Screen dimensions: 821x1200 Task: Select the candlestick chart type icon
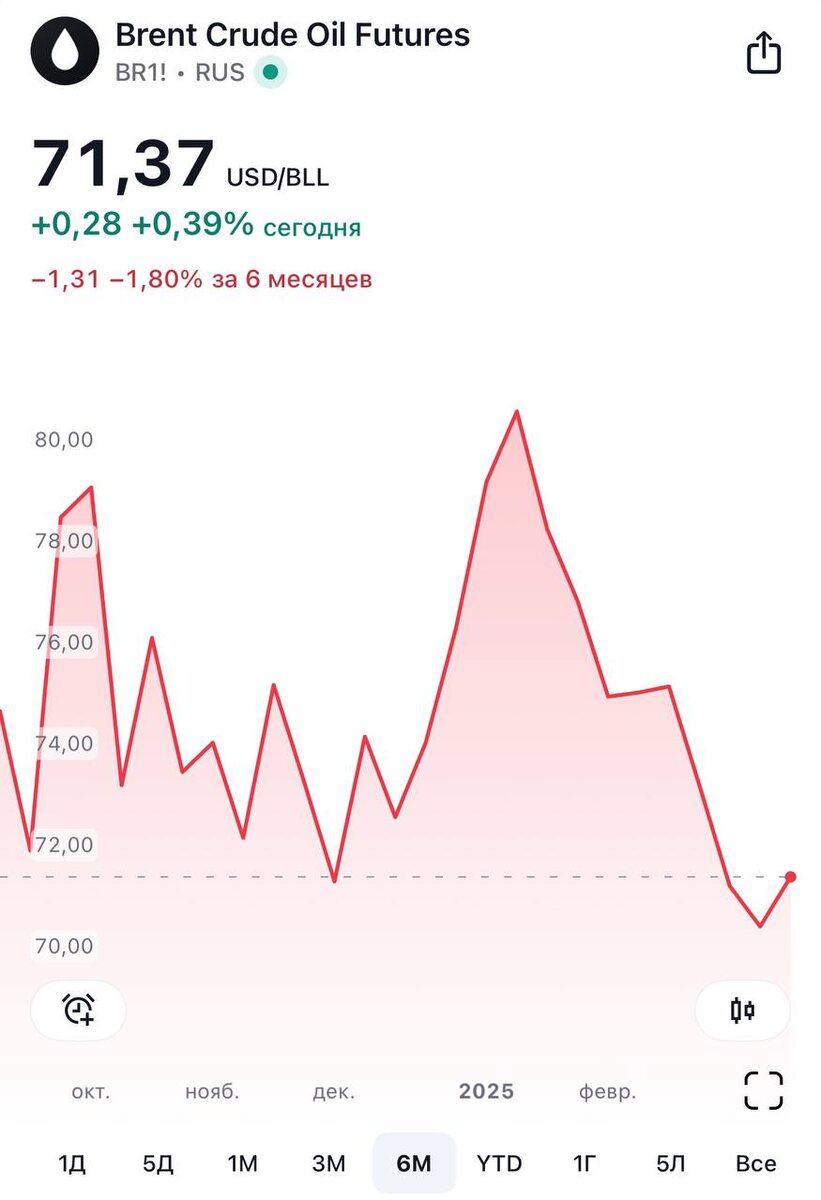(x=742, y=1011)
